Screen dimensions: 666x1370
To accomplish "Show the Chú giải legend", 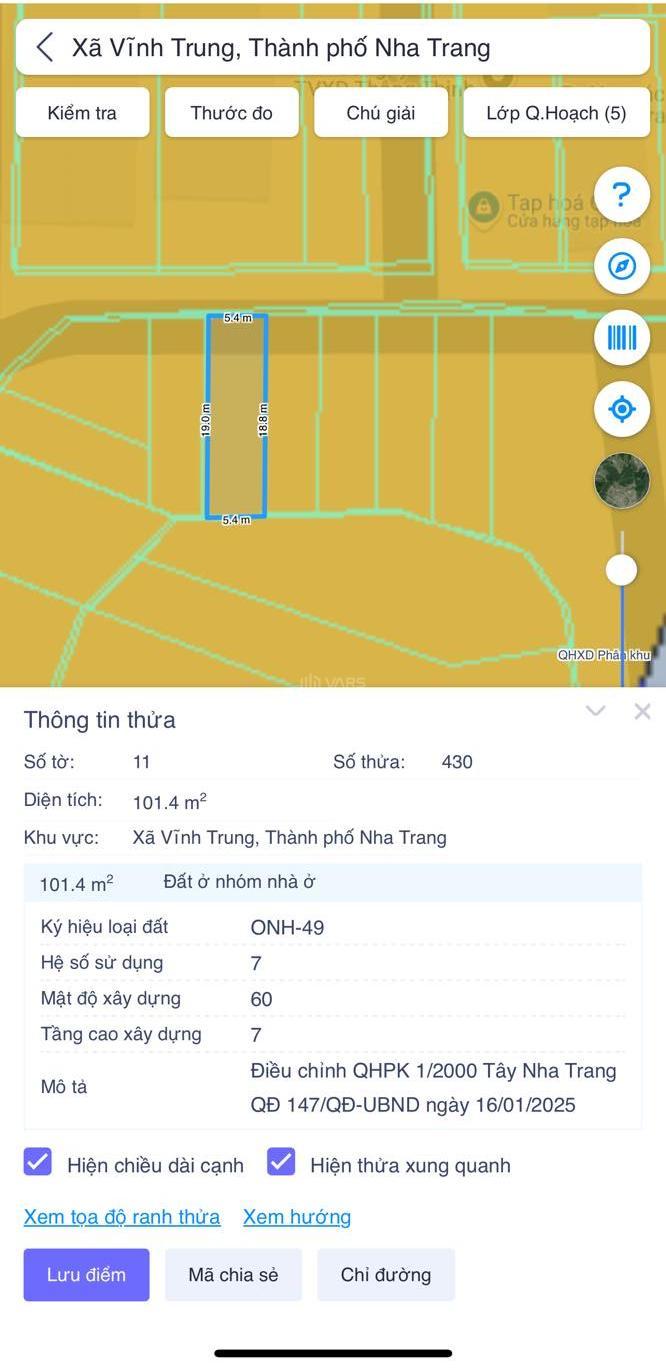I will click(380, 113).
